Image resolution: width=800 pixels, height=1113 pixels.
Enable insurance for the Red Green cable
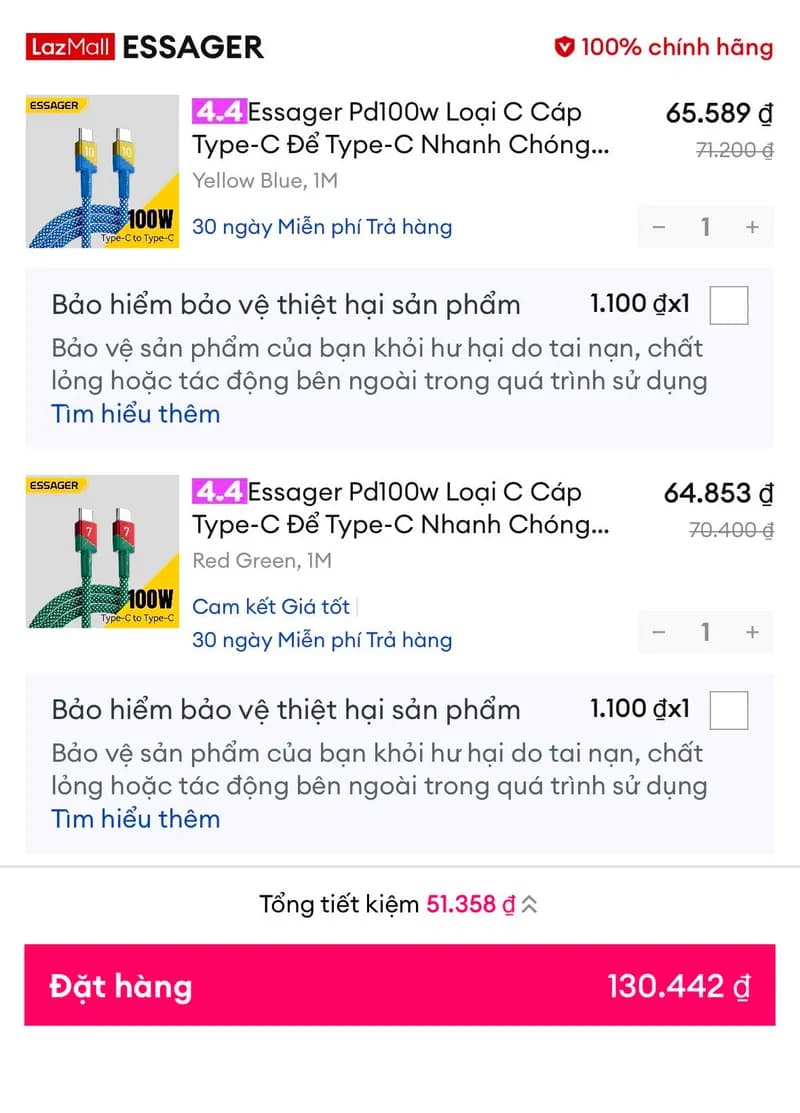[x=729, y=710]
